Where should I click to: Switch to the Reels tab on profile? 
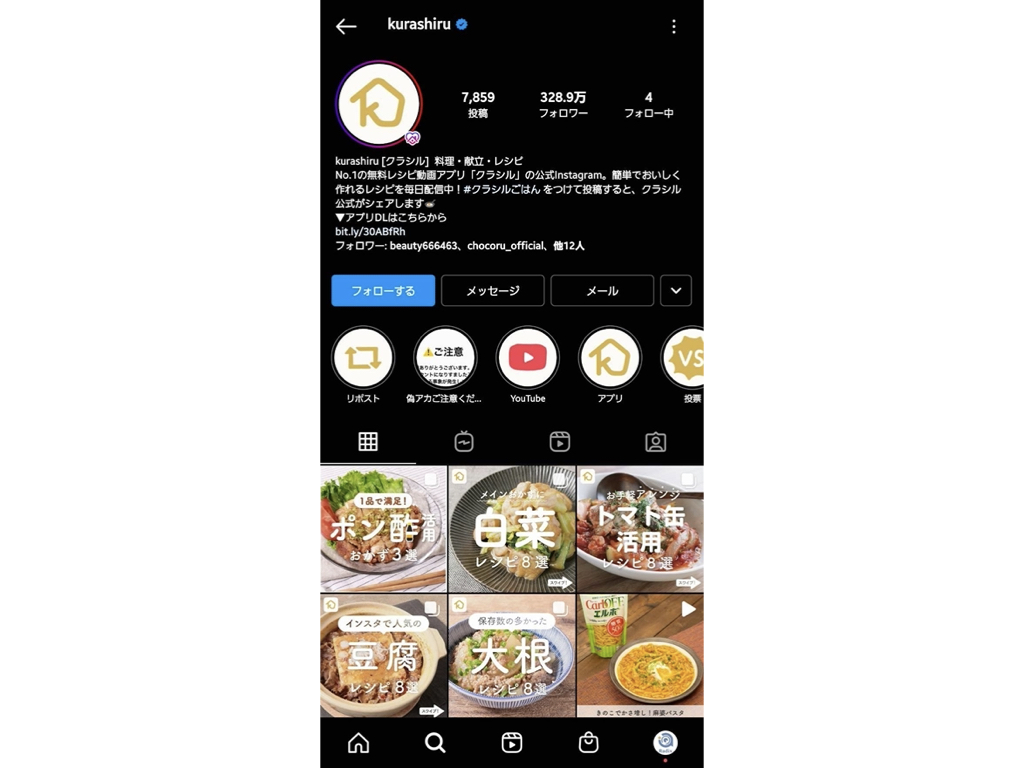tap(560, 442)
